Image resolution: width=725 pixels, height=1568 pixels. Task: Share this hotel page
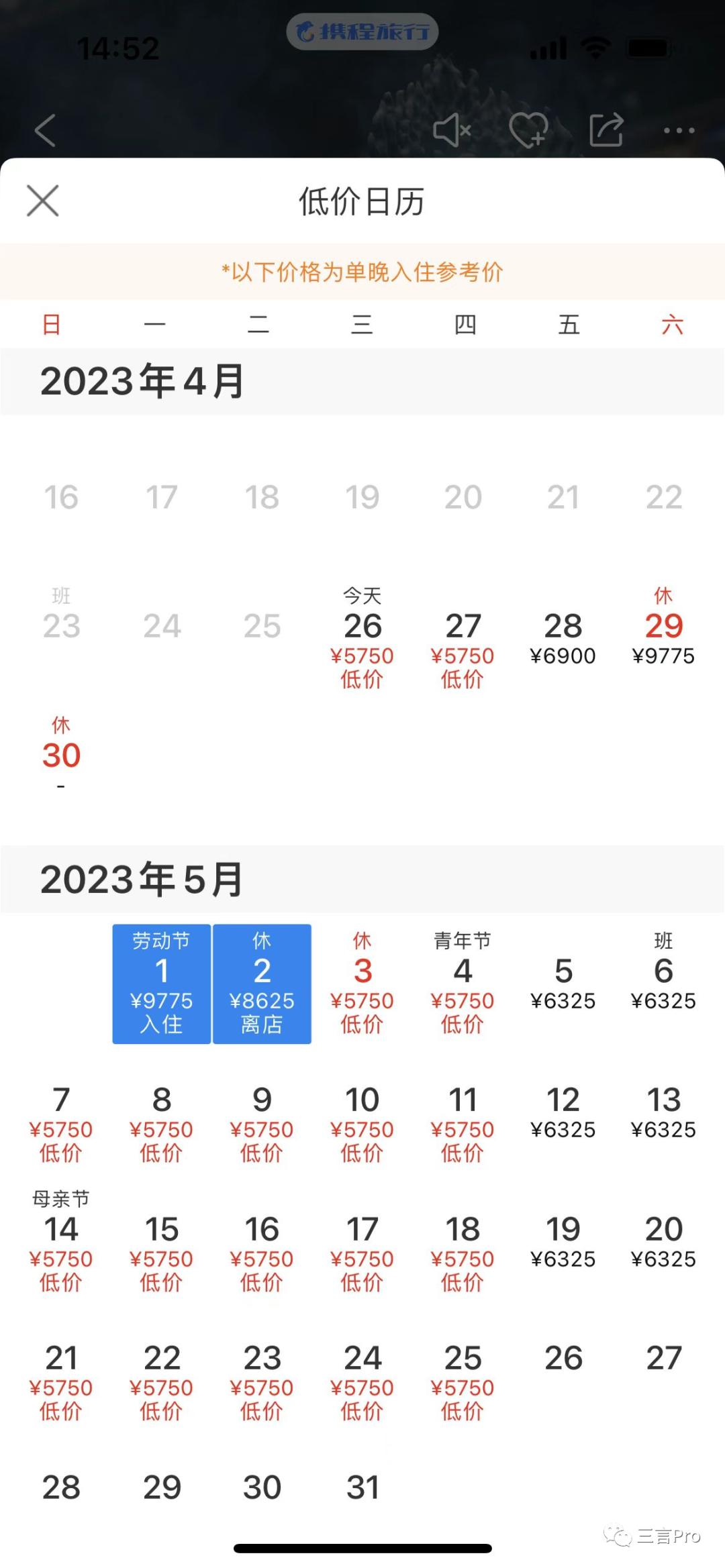click(606, 129)
